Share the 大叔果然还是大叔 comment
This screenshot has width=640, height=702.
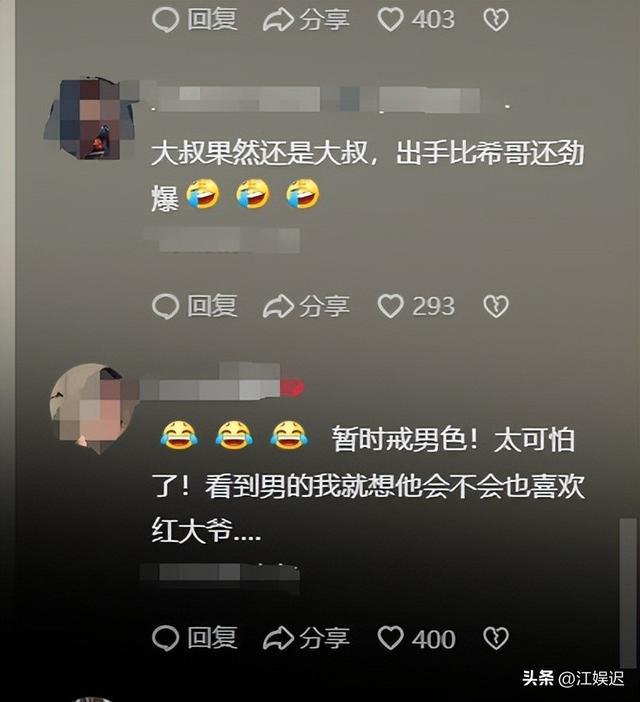307,306
